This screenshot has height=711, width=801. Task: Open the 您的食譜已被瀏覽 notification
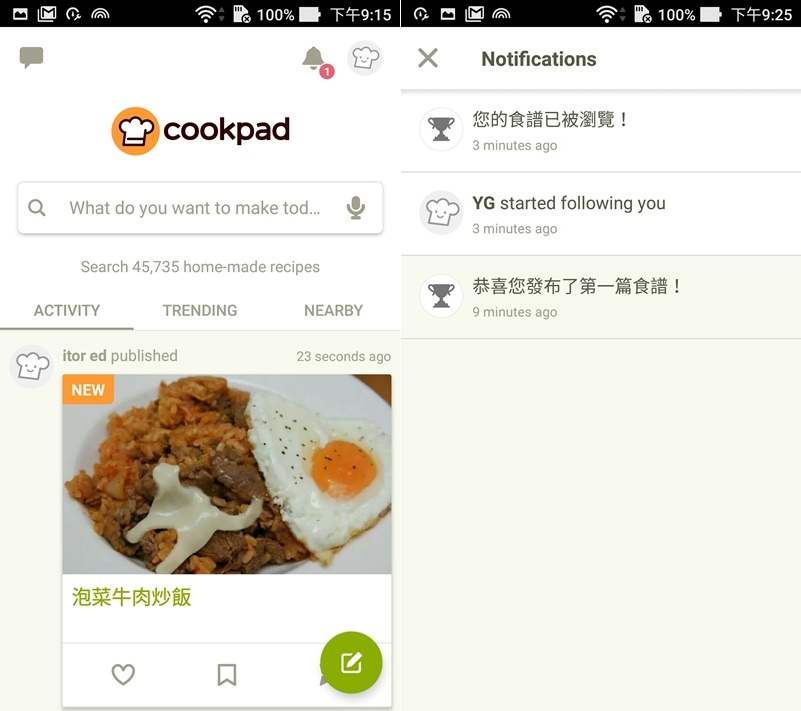600,130
